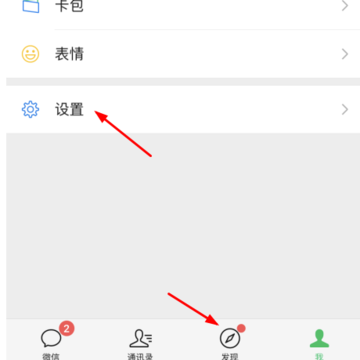Select the 我 profile tab

[319, 341]
